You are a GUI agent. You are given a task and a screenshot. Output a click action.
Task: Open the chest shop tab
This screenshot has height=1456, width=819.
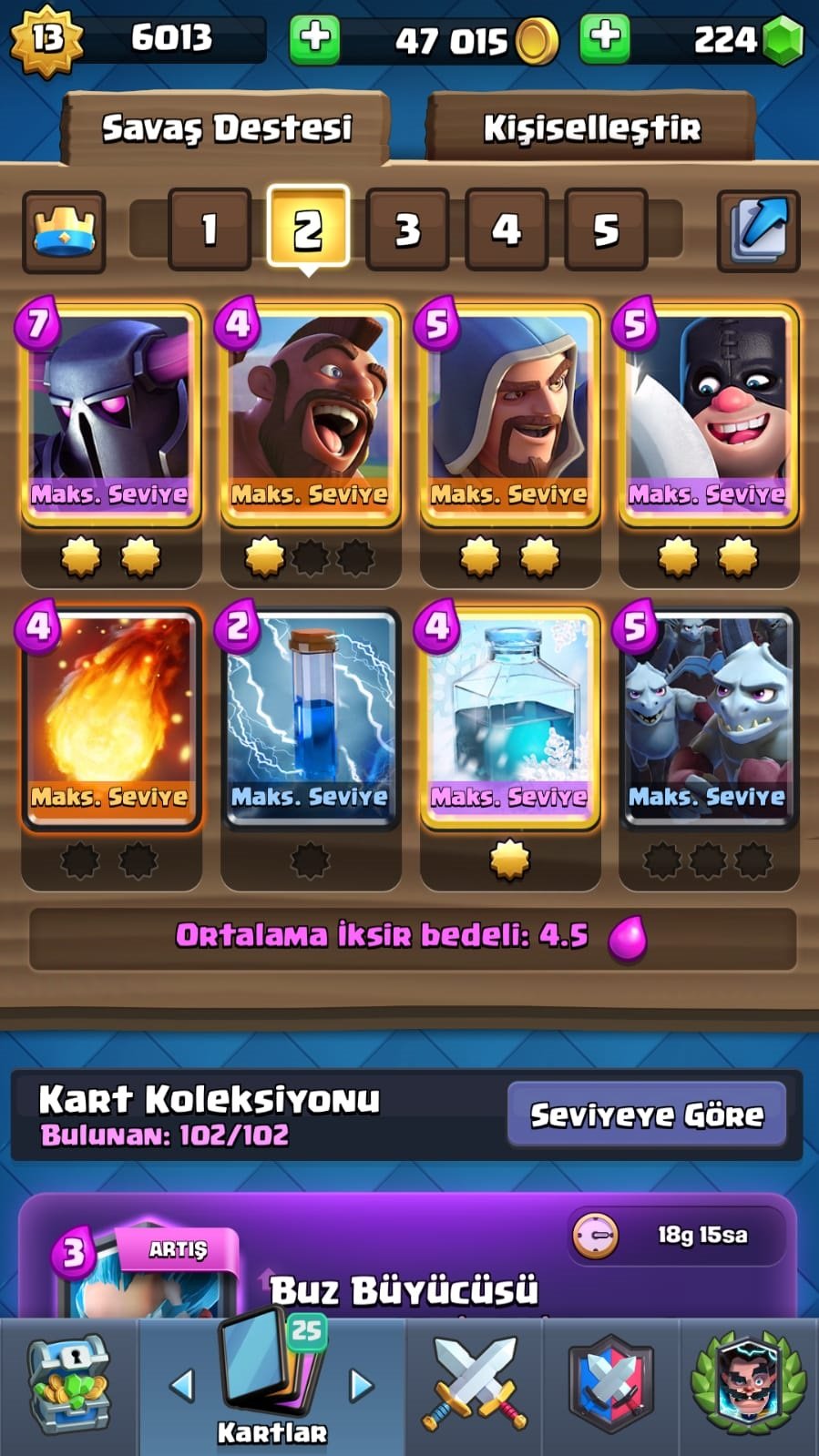[69, 1386]
